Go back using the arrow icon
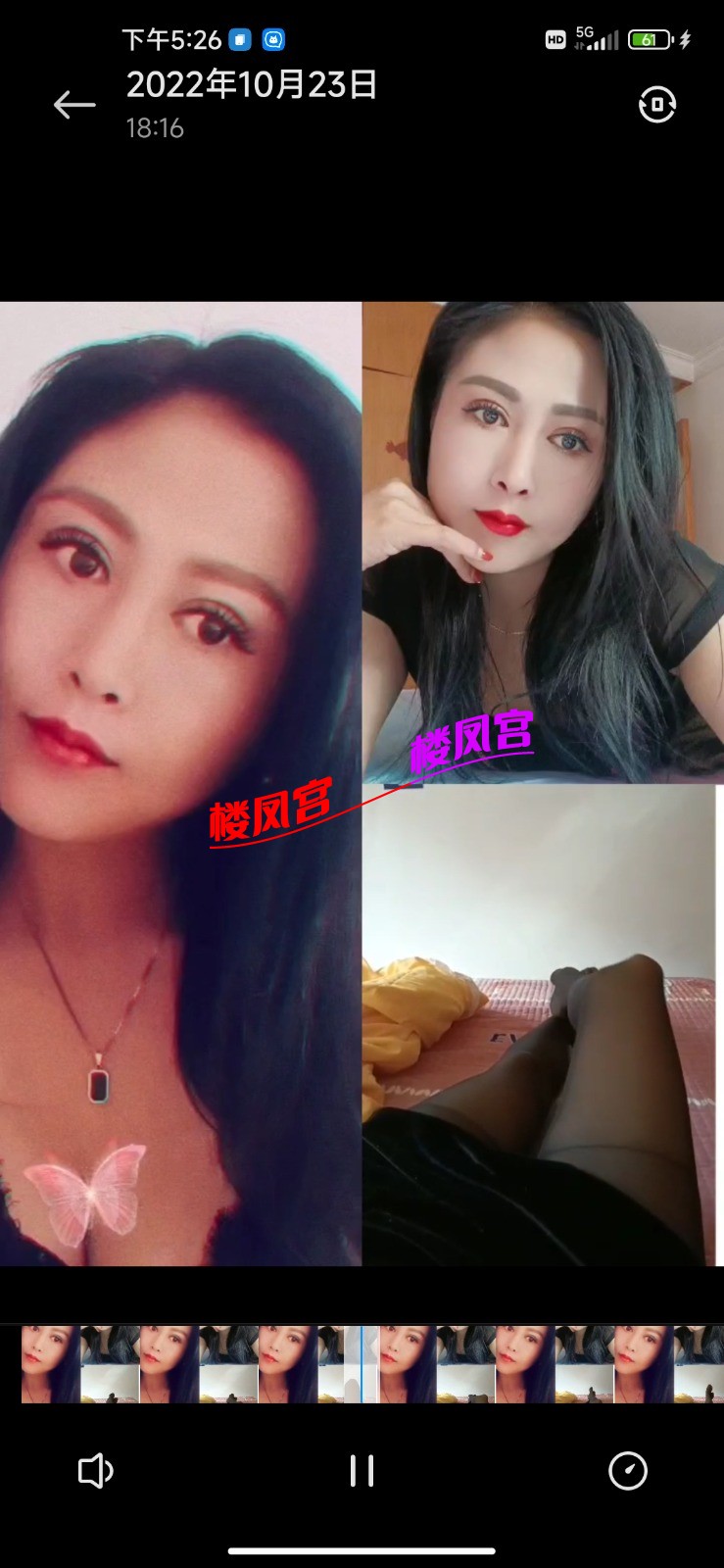The width and height of the screenshot is (724, 1568). [73, 105]
